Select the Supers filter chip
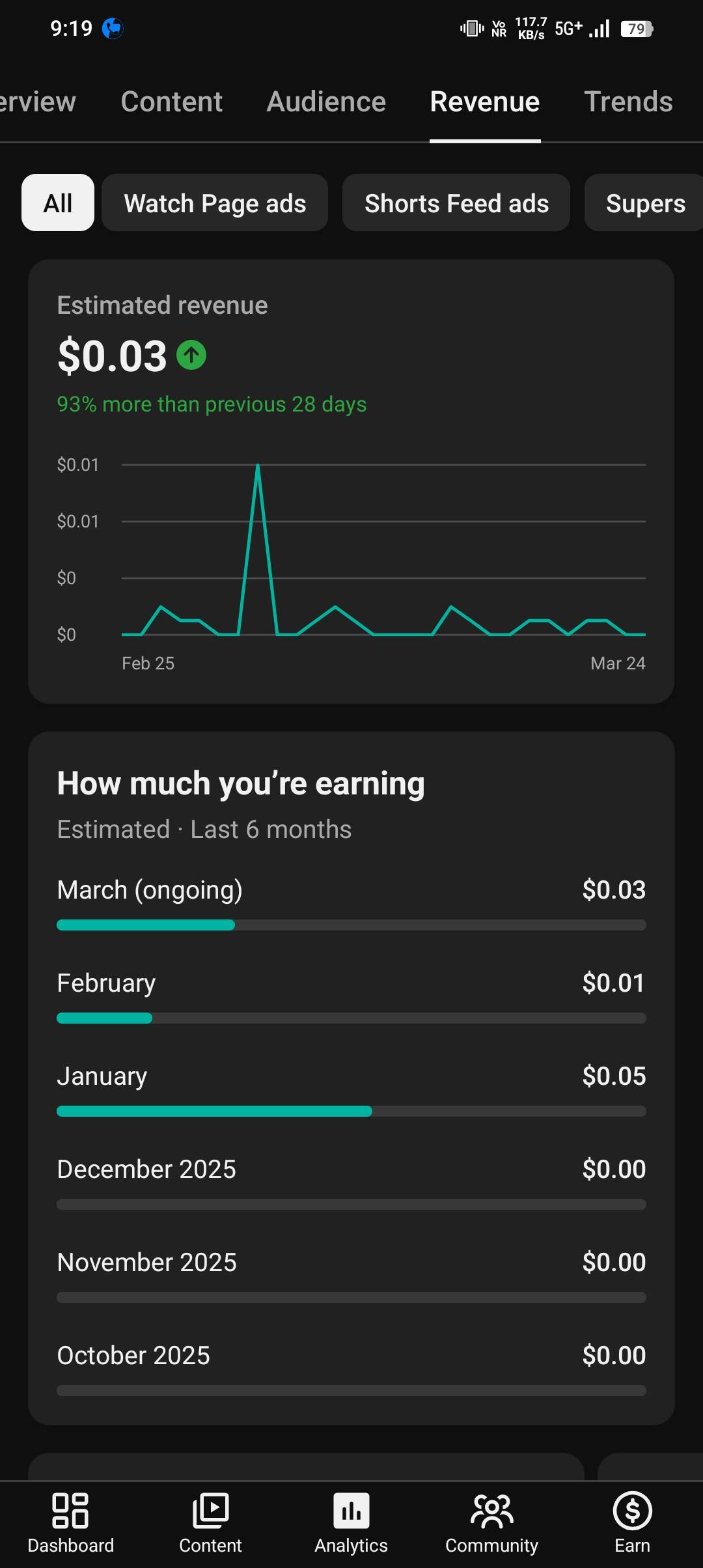The image size is (703, 1568). [644, 203]
